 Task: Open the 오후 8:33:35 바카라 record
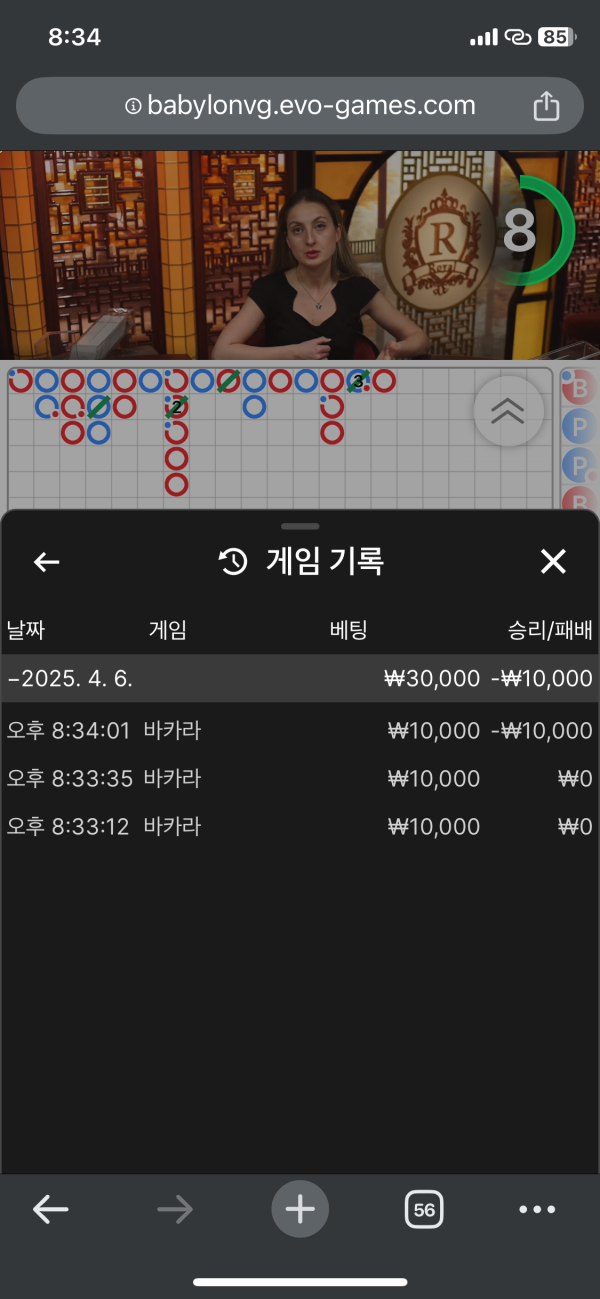coord(300,779)
